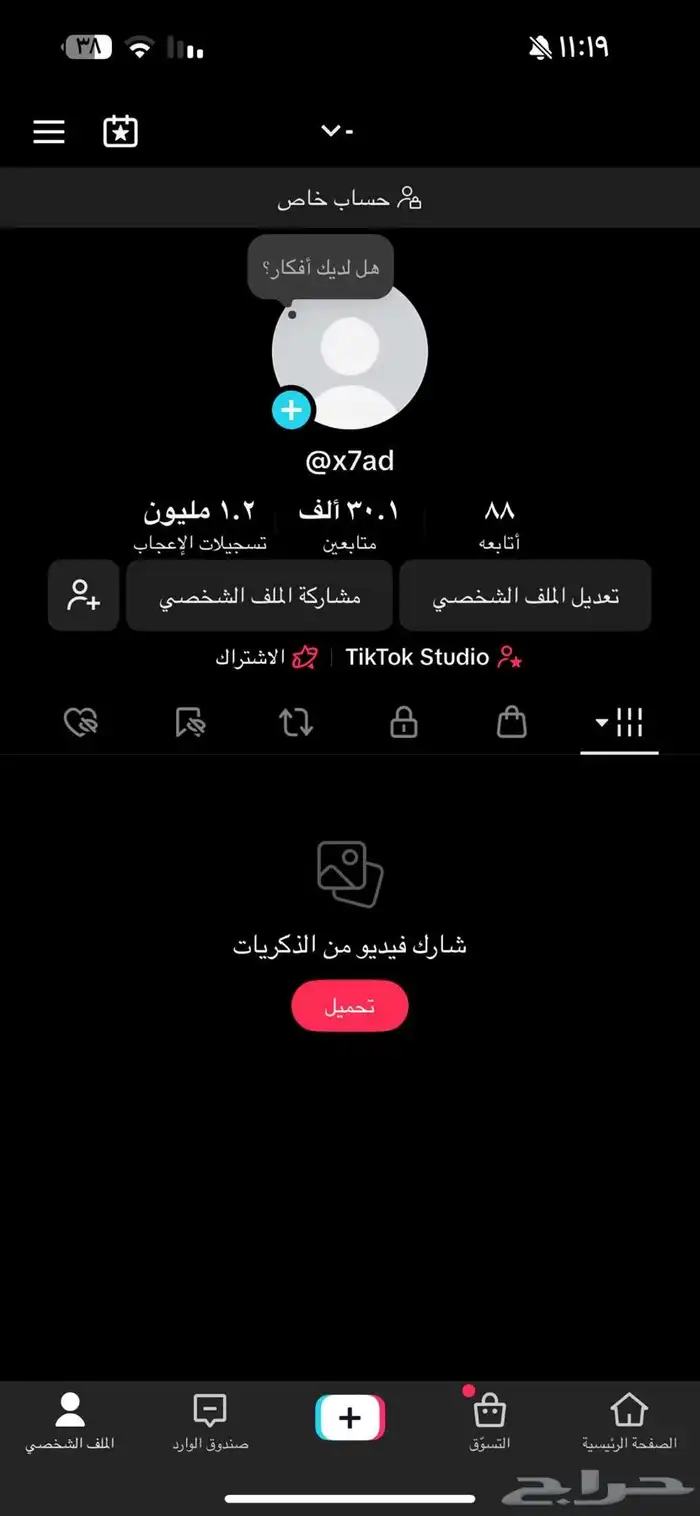Switch to the private videos lock tab
The width and height of the screenshot is (700, 1516).
pyautogui.click(x=404, y=722)
